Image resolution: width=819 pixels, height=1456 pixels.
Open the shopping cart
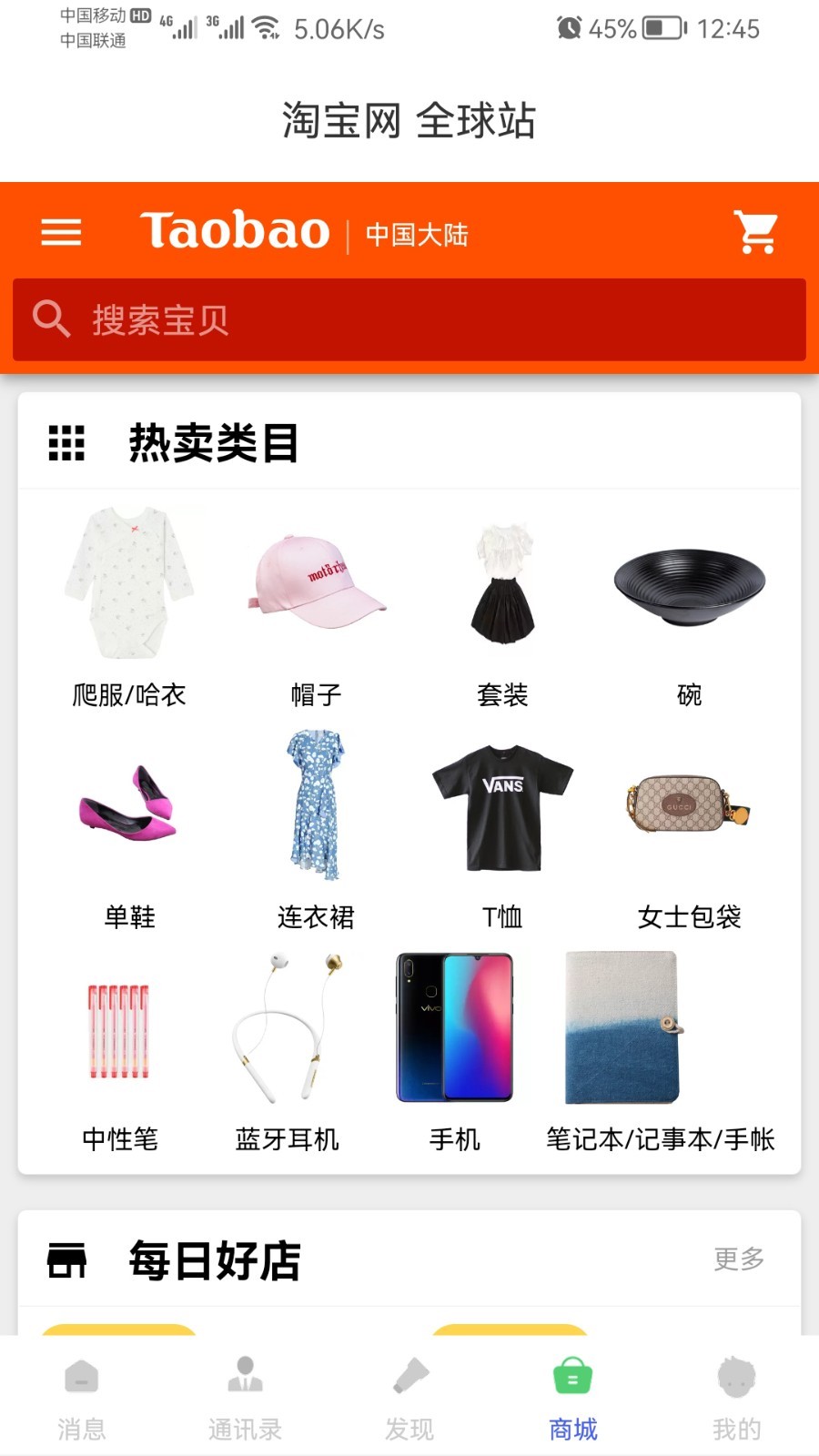coord(756,232)
